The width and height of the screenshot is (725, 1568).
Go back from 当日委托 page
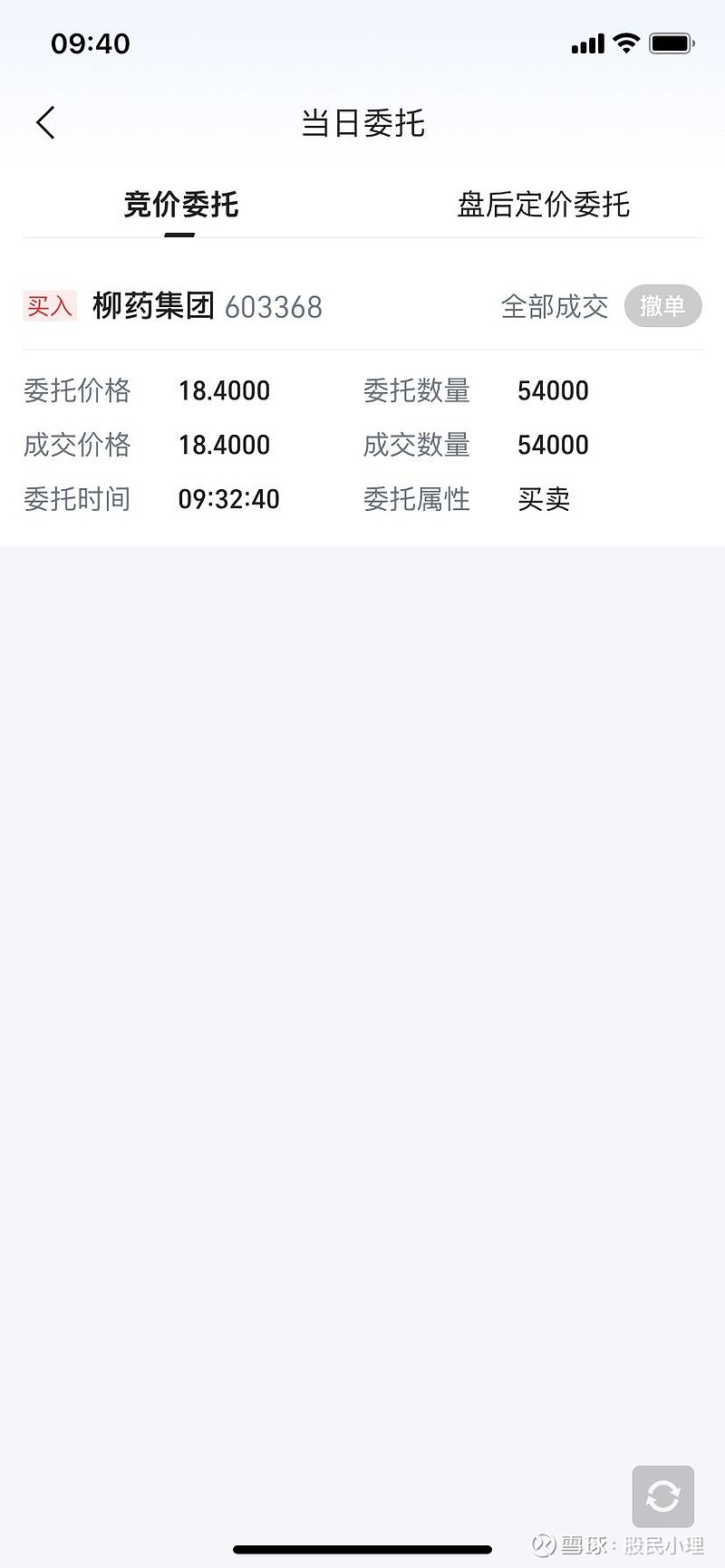(46, 123)
